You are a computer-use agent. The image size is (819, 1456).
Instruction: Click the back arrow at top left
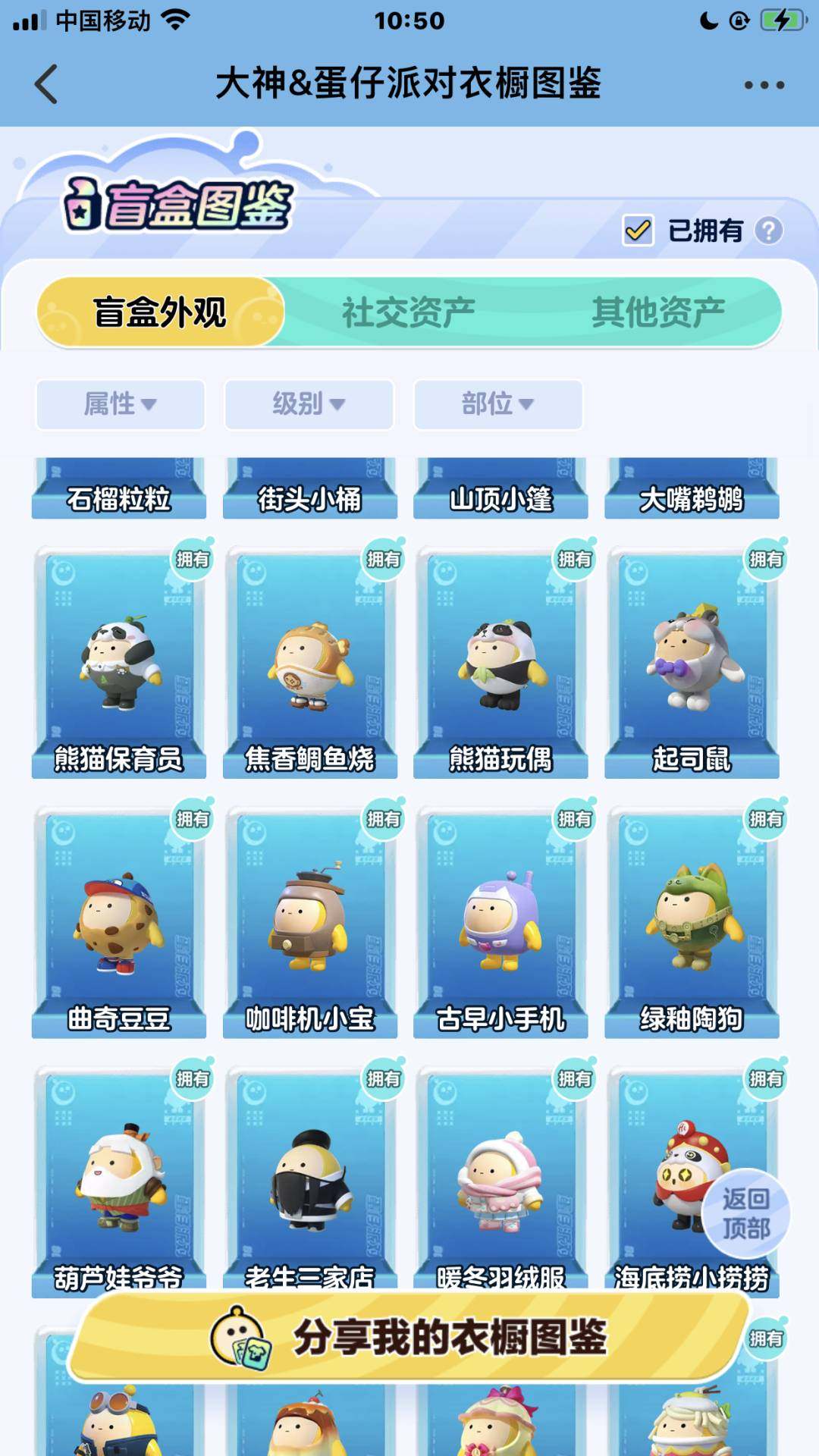point(47,83)
